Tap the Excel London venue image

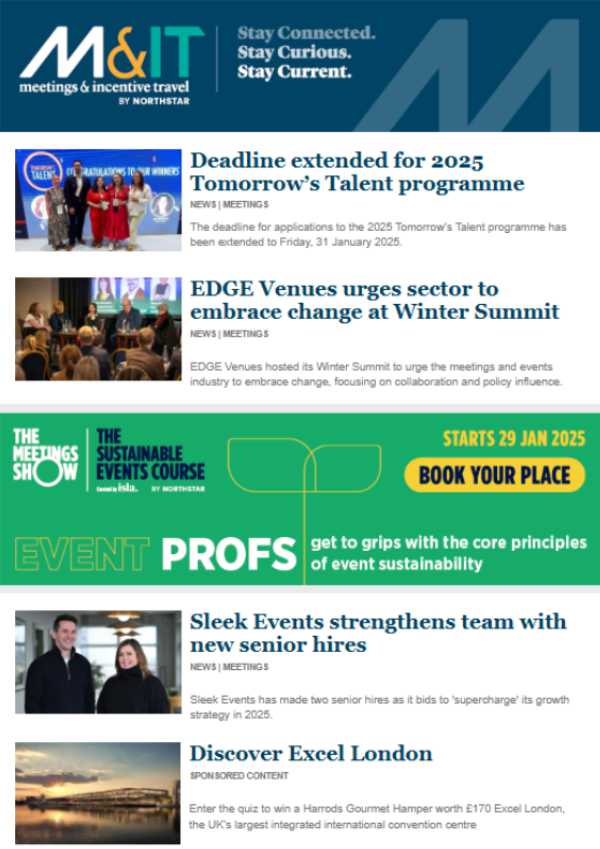tap(98, 791)
